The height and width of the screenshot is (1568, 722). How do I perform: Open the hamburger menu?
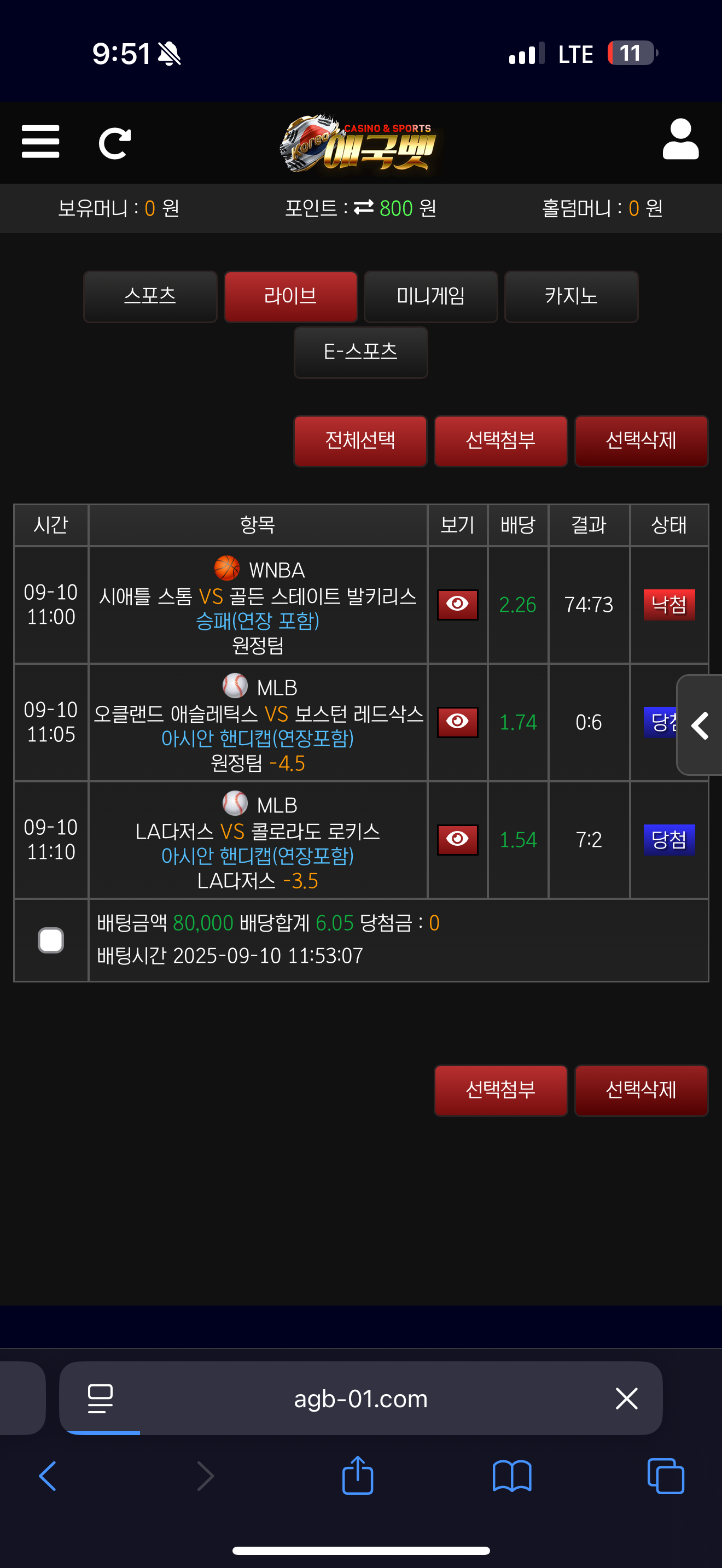[40, 142]
